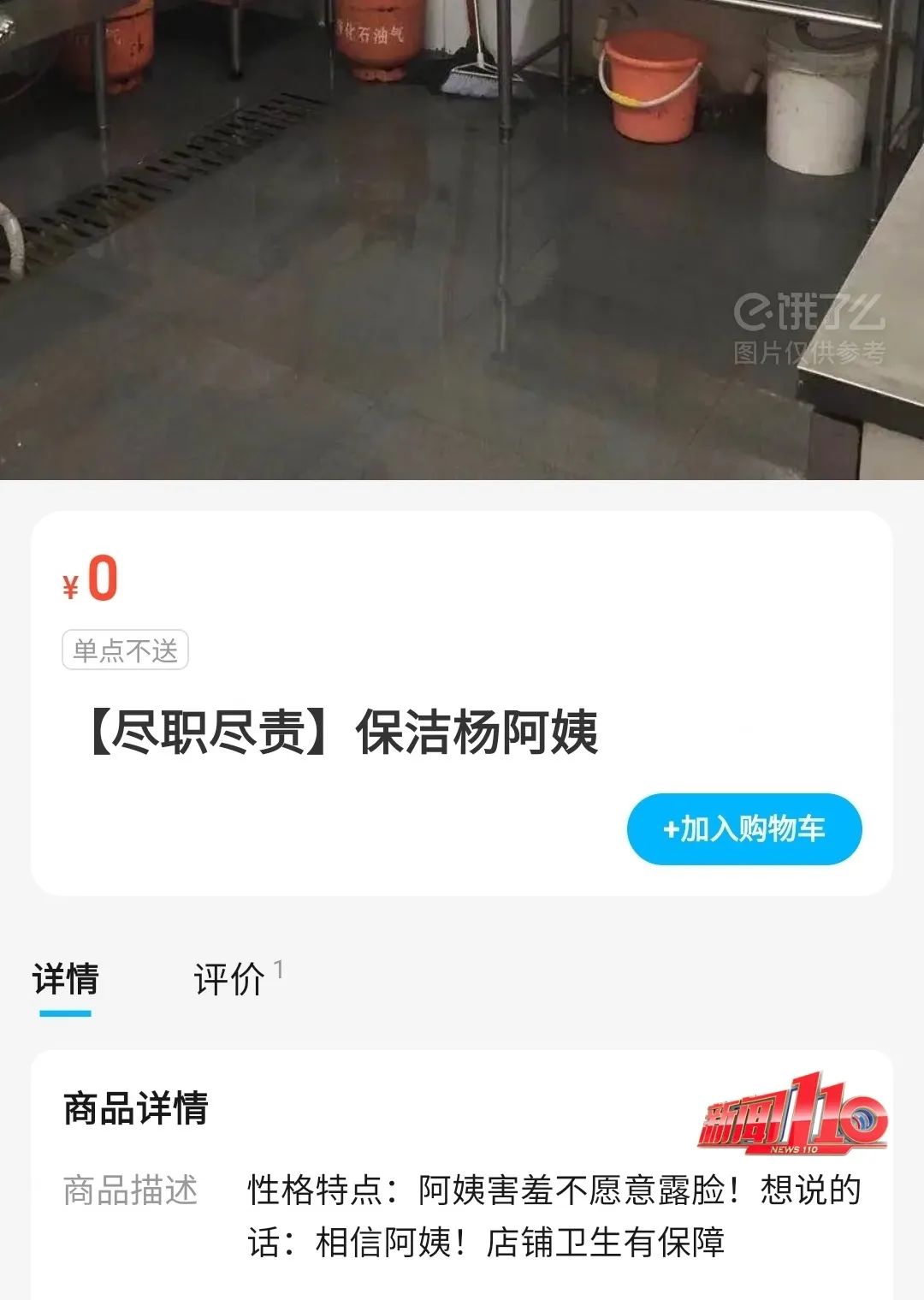Select the 详情 tab

click(66, 979)
